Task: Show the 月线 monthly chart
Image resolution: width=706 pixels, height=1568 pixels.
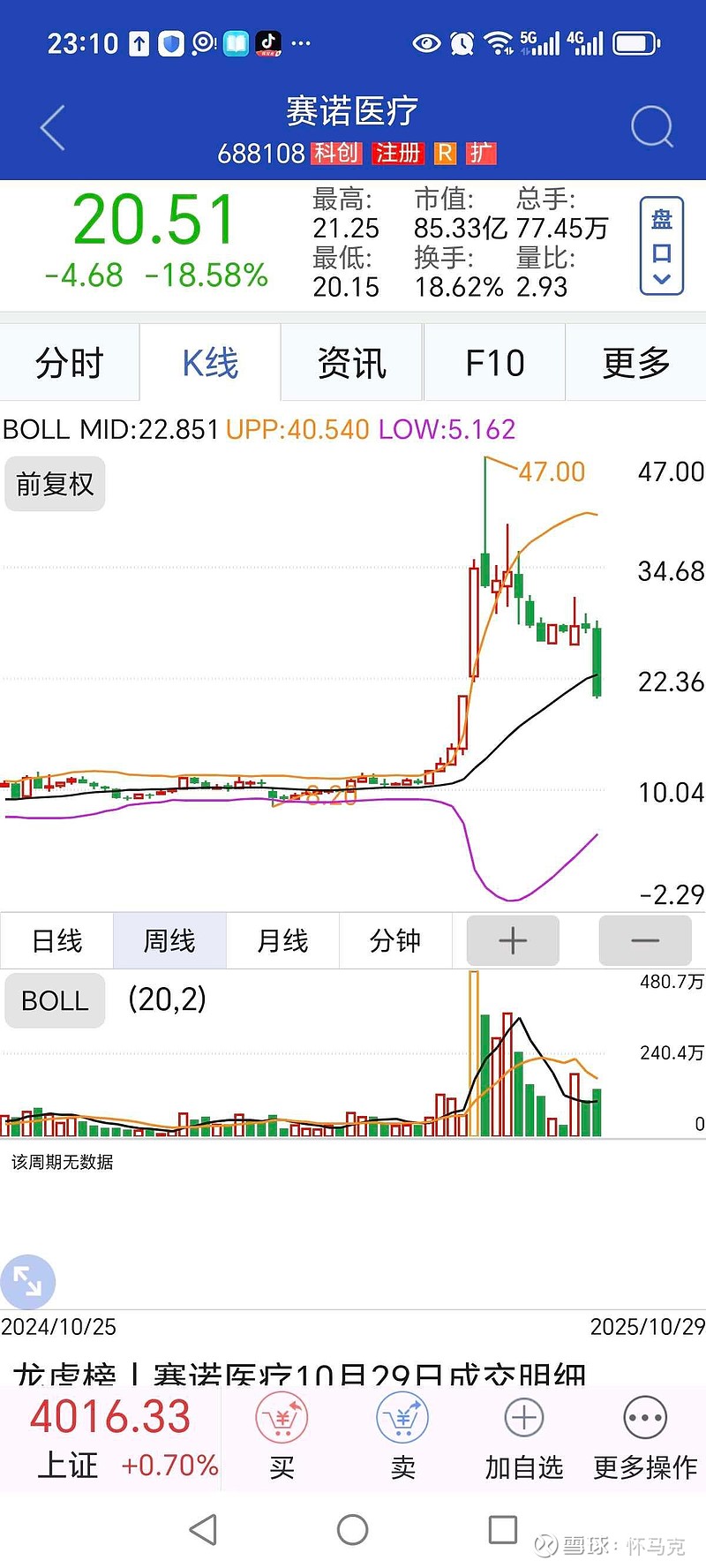Action: (282, 941)
